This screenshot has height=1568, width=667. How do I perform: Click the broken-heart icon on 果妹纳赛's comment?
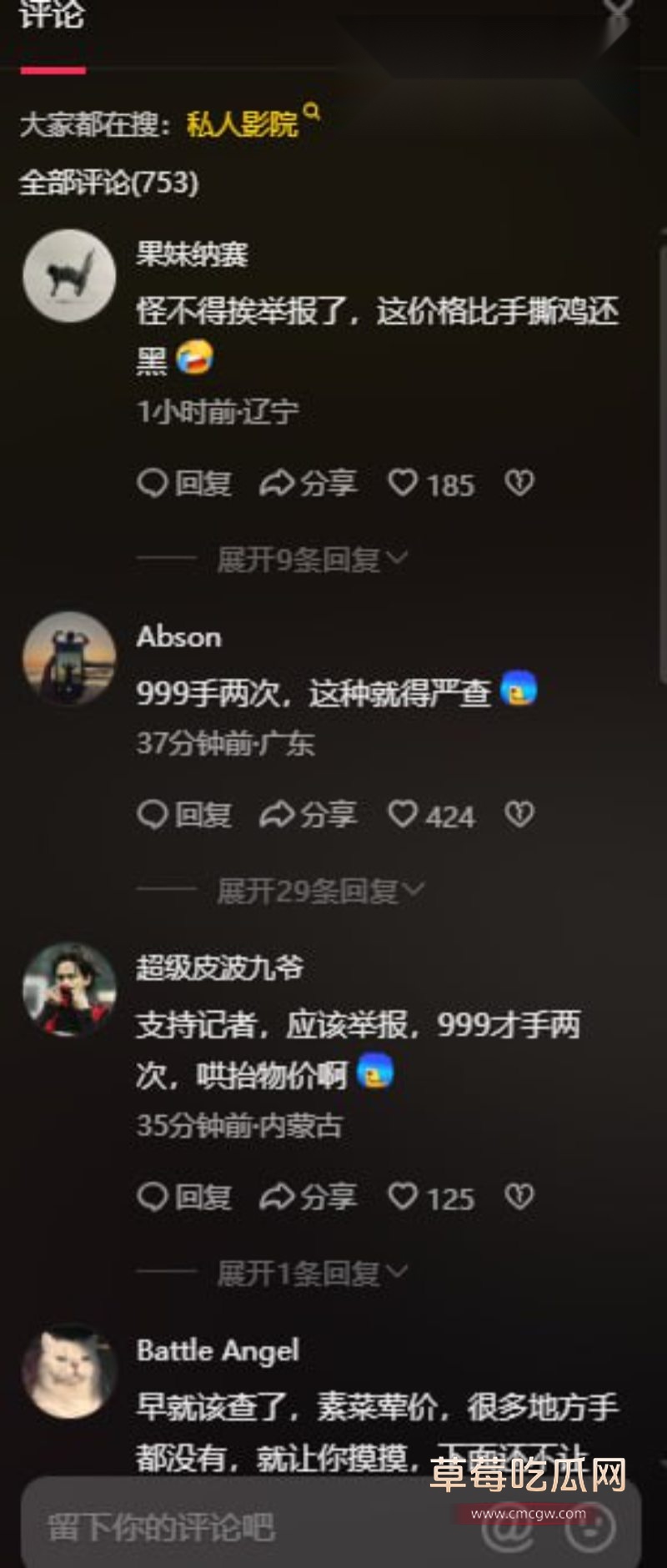(x=520, y=484)
